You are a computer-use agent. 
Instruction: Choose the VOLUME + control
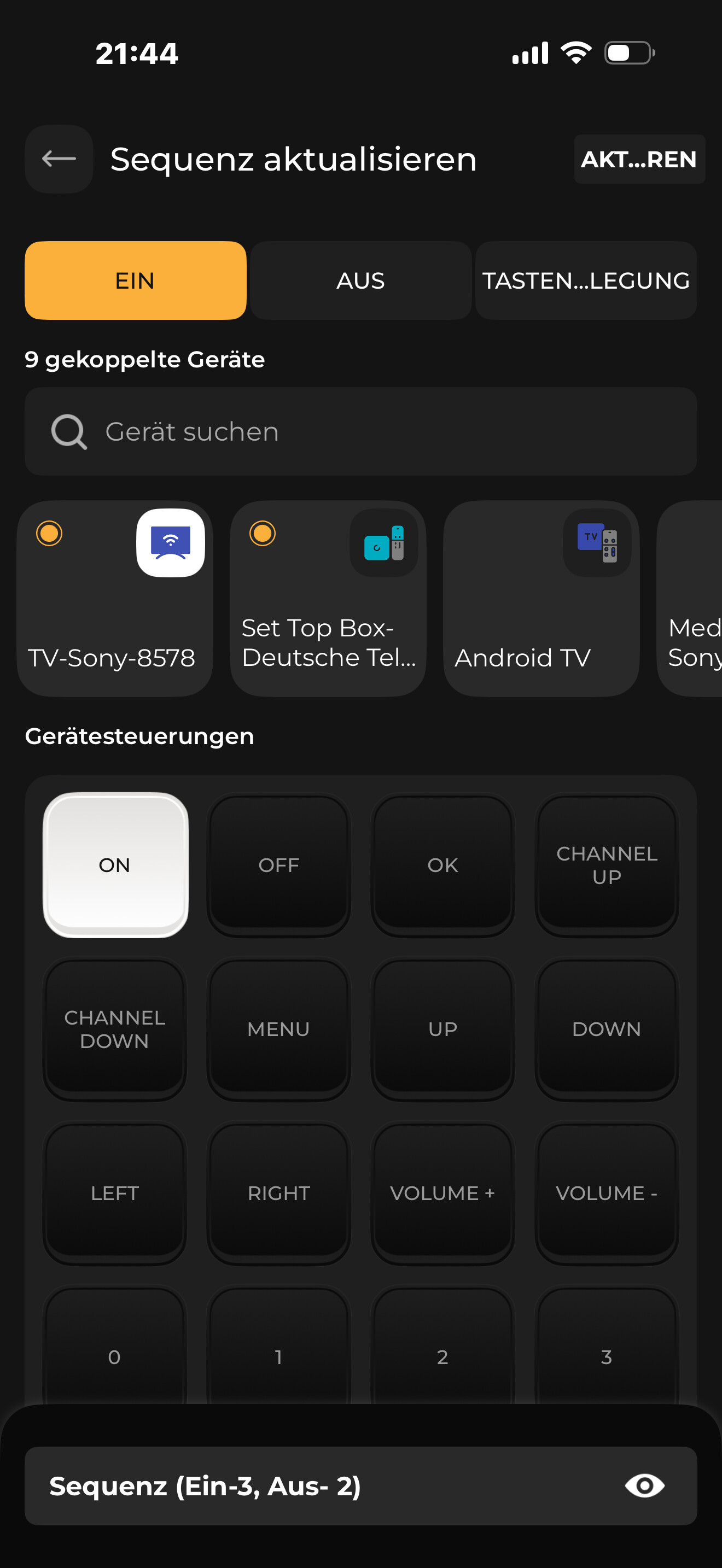pyautogui.click(x=442, y=1193)
